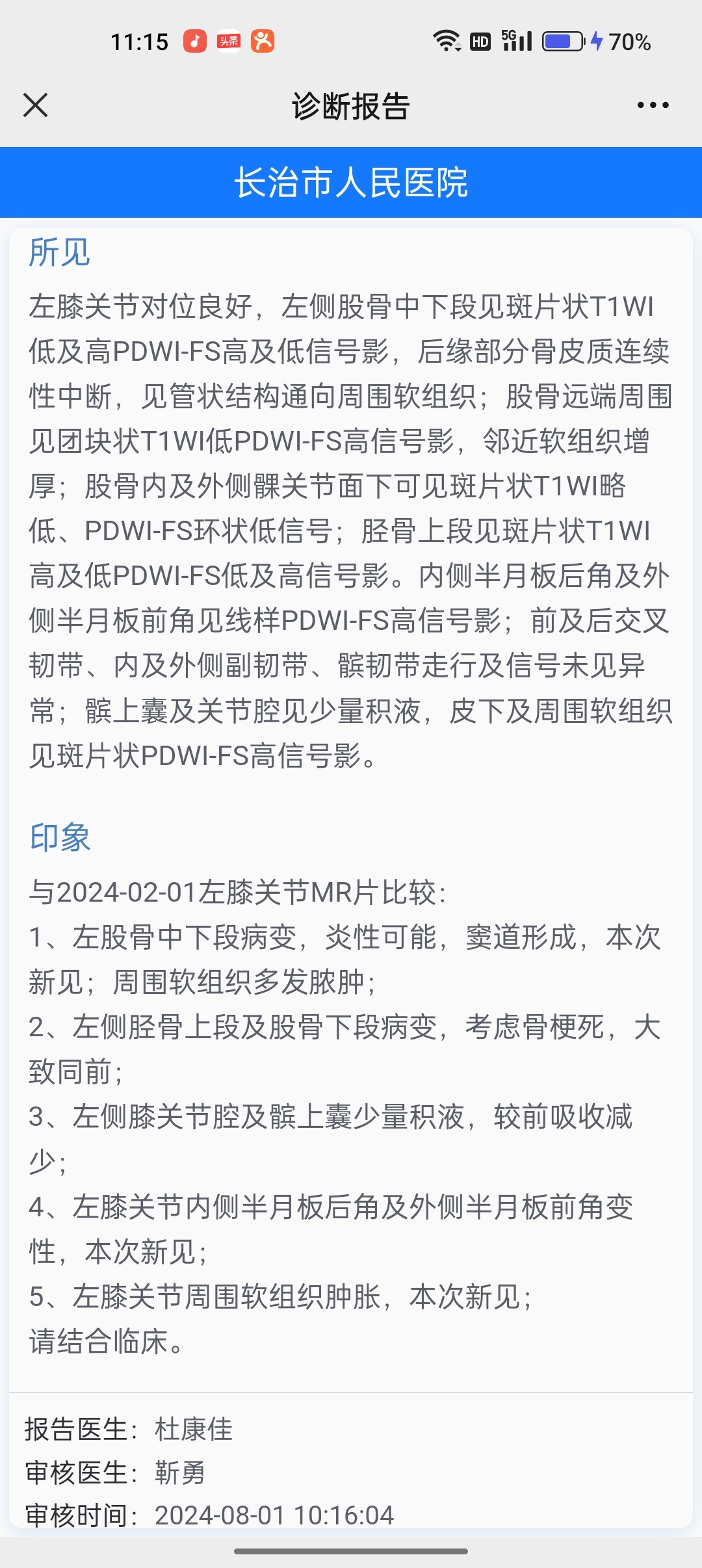The width and height of the screenshot is (702, 1568).
Task: Open the three-dot overflow menu
Action: click(653, 105)
